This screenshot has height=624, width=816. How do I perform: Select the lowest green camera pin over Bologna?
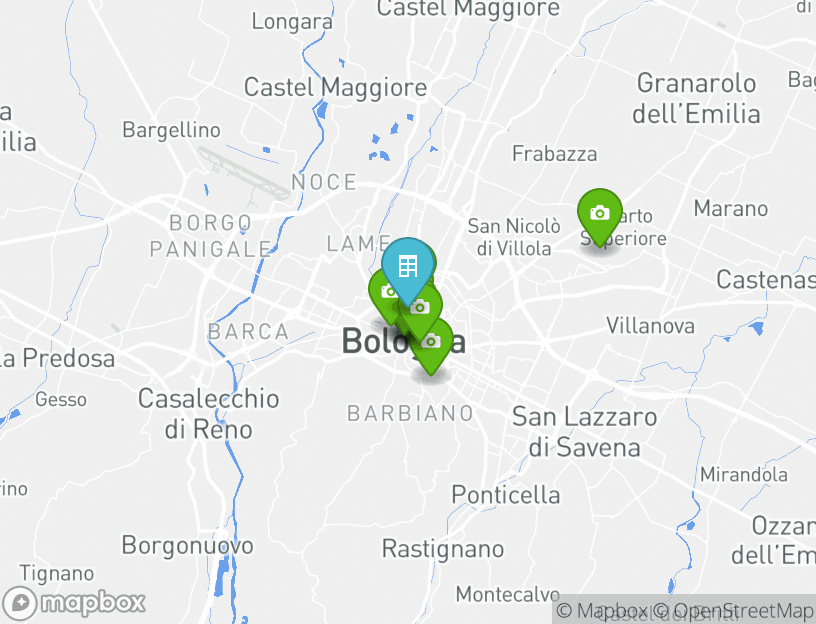click(431, 343)
